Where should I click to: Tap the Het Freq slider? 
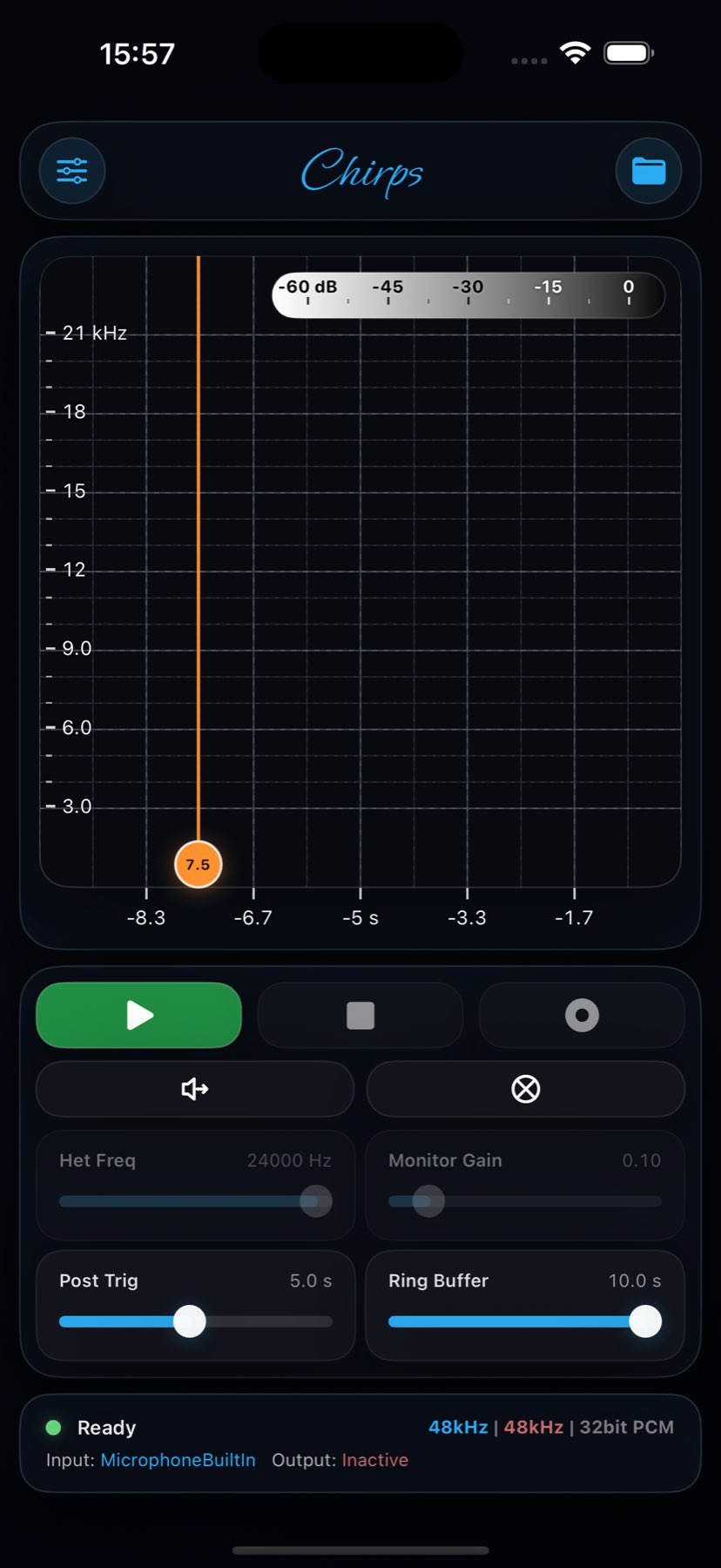[x=196, y=1201]
